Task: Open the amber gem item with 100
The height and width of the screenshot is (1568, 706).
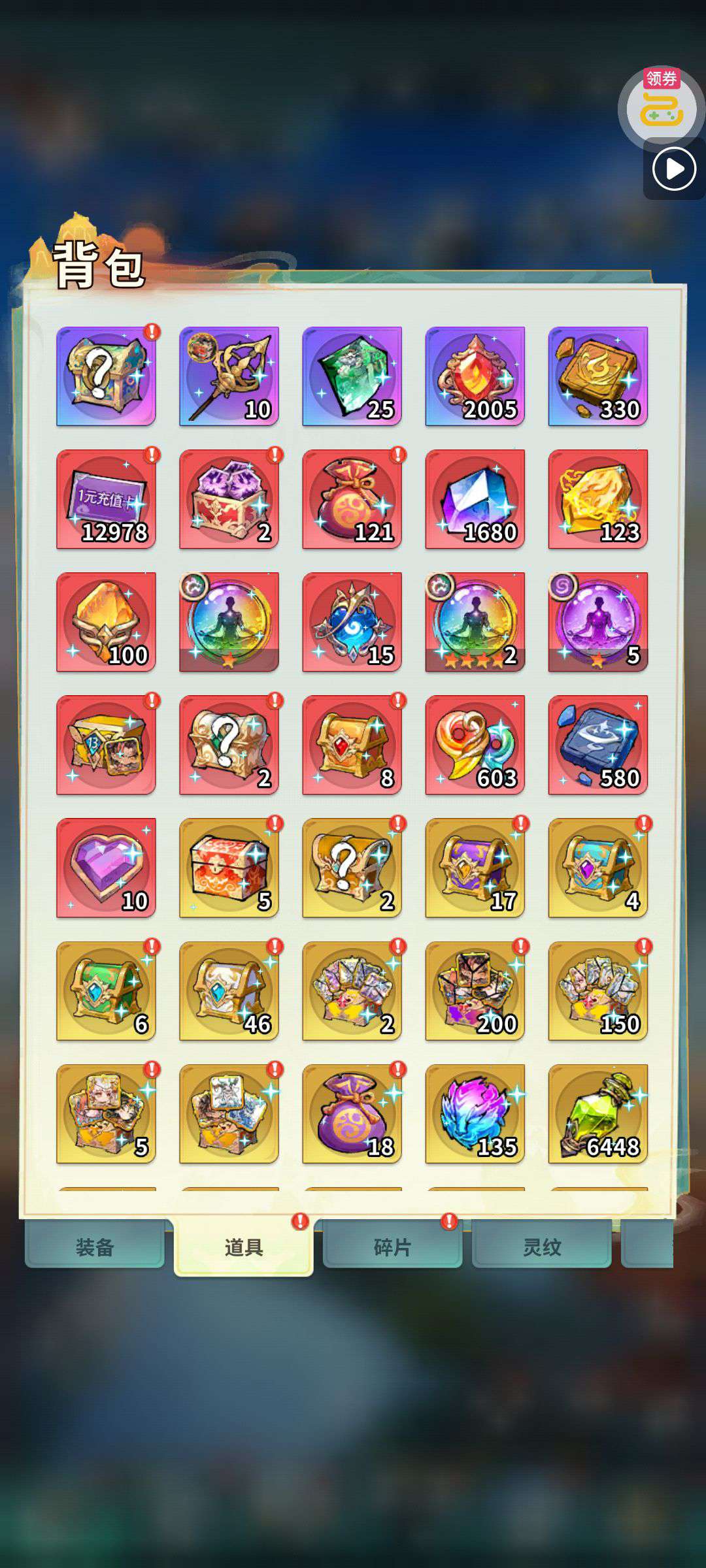Action: 106,622
